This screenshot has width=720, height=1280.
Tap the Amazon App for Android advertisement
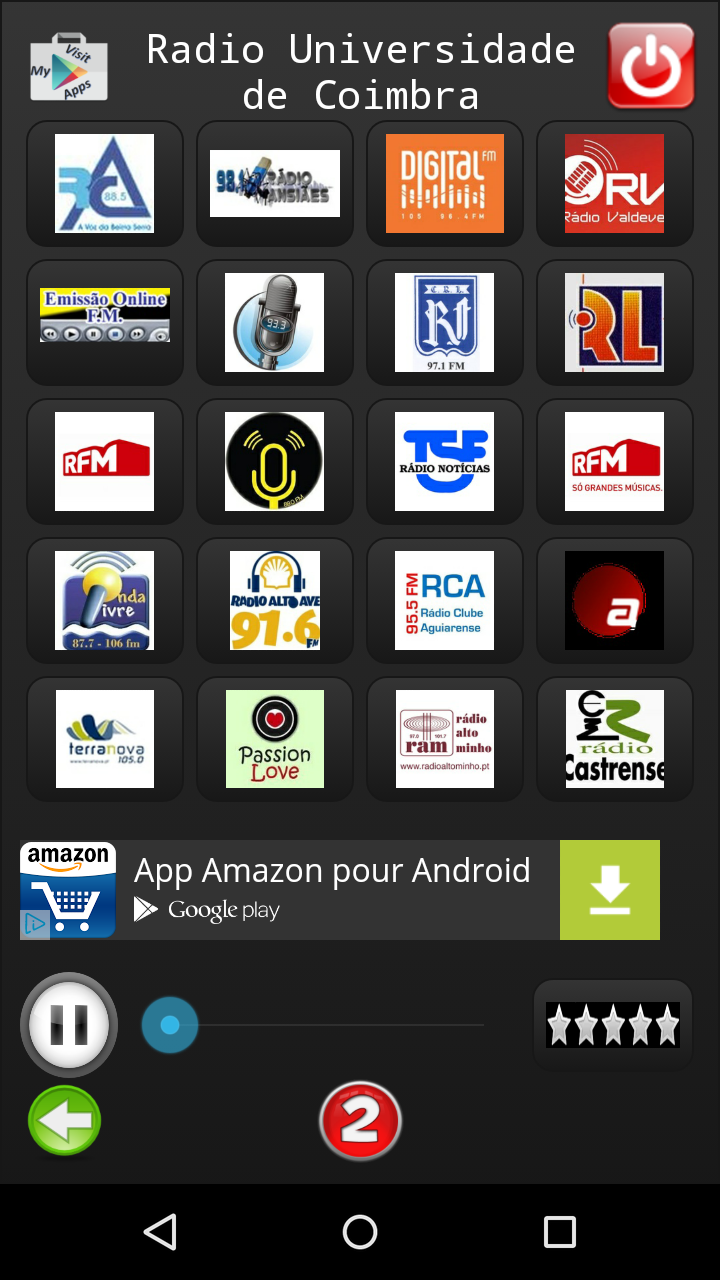click(340, 889)
